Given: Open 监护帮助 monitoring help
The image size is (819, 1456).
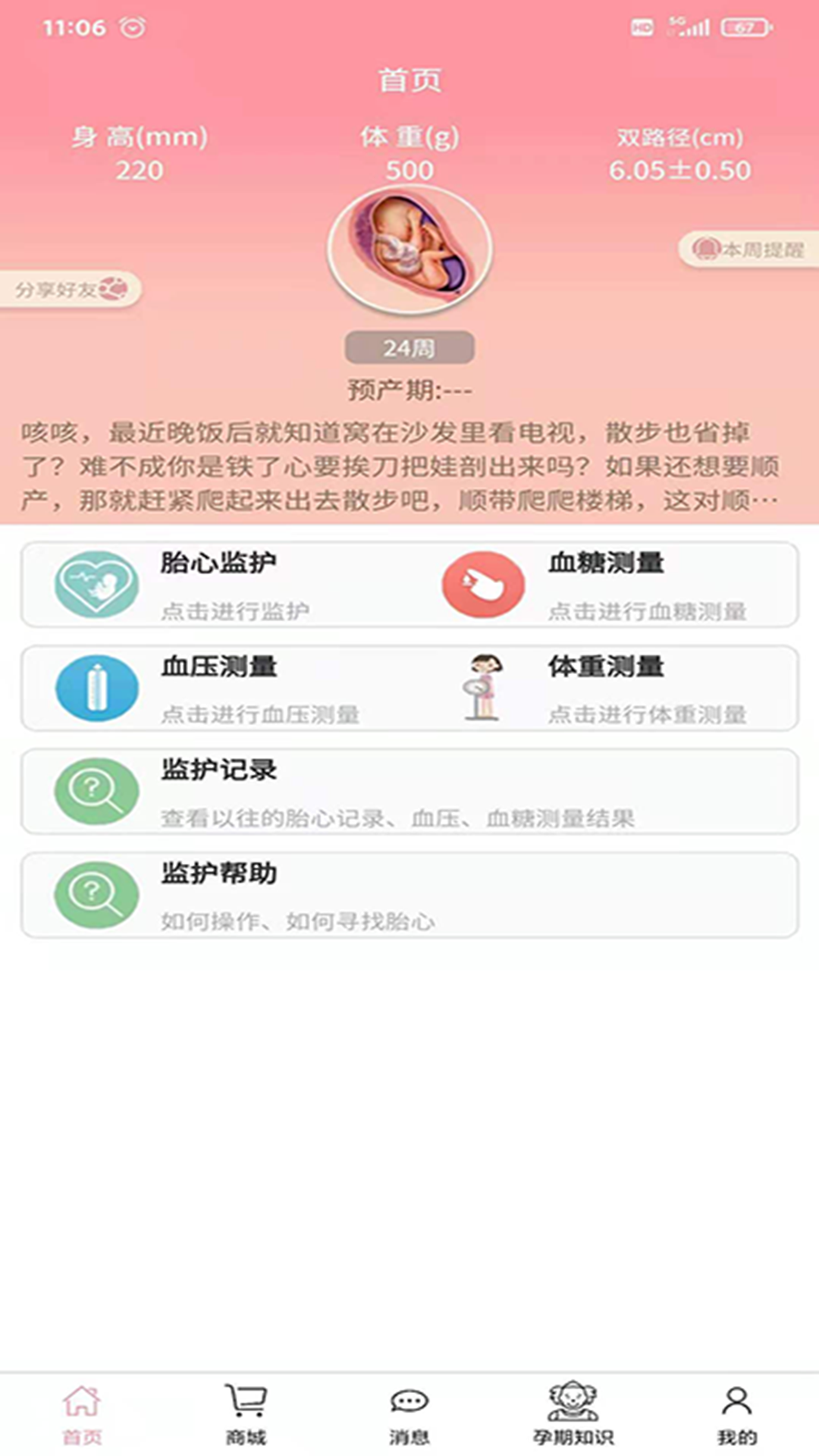Looking at the screenshot, I should pos(409,896).
